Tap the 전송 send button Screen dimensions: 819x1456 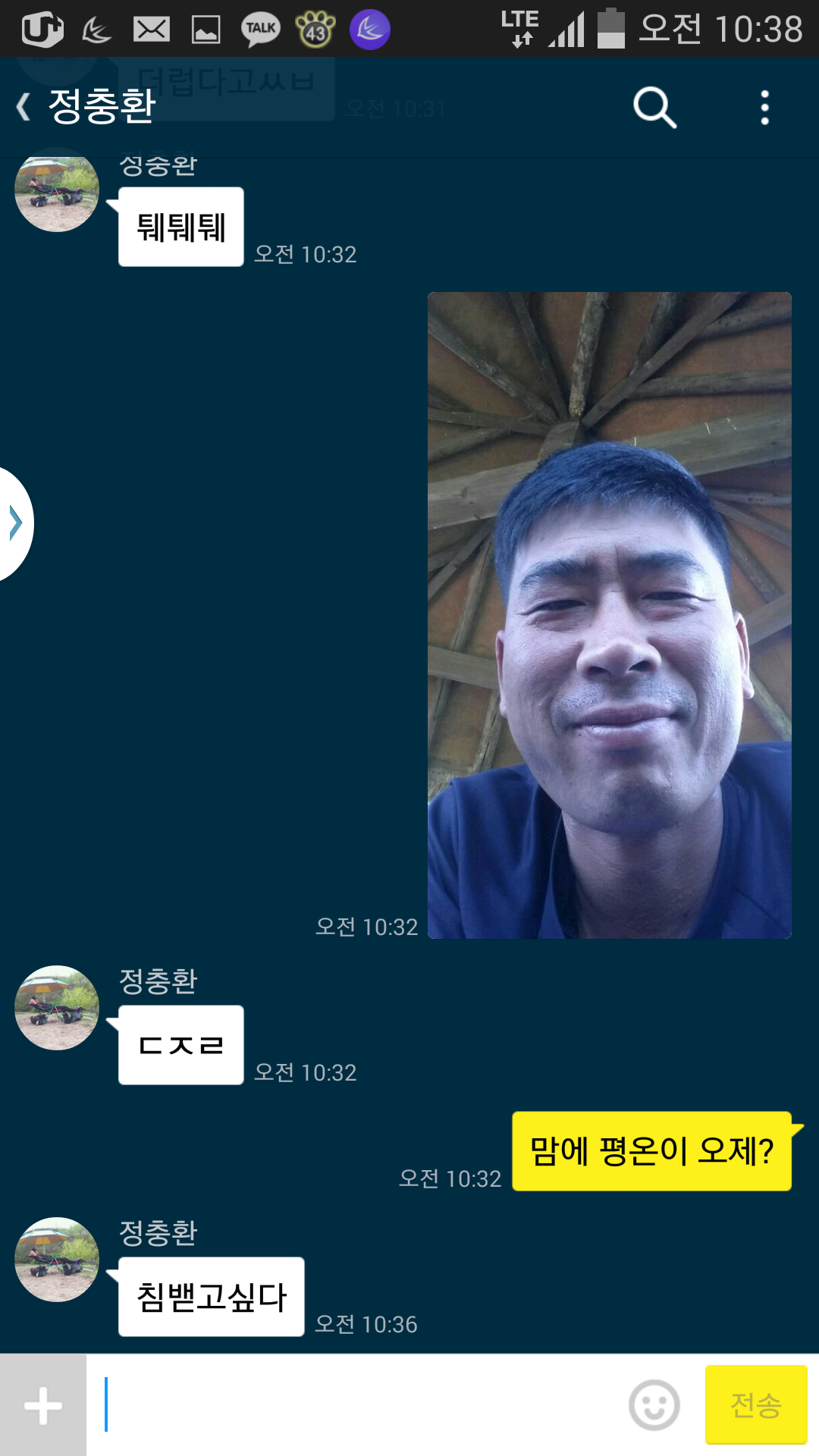tap(756, 1404)
